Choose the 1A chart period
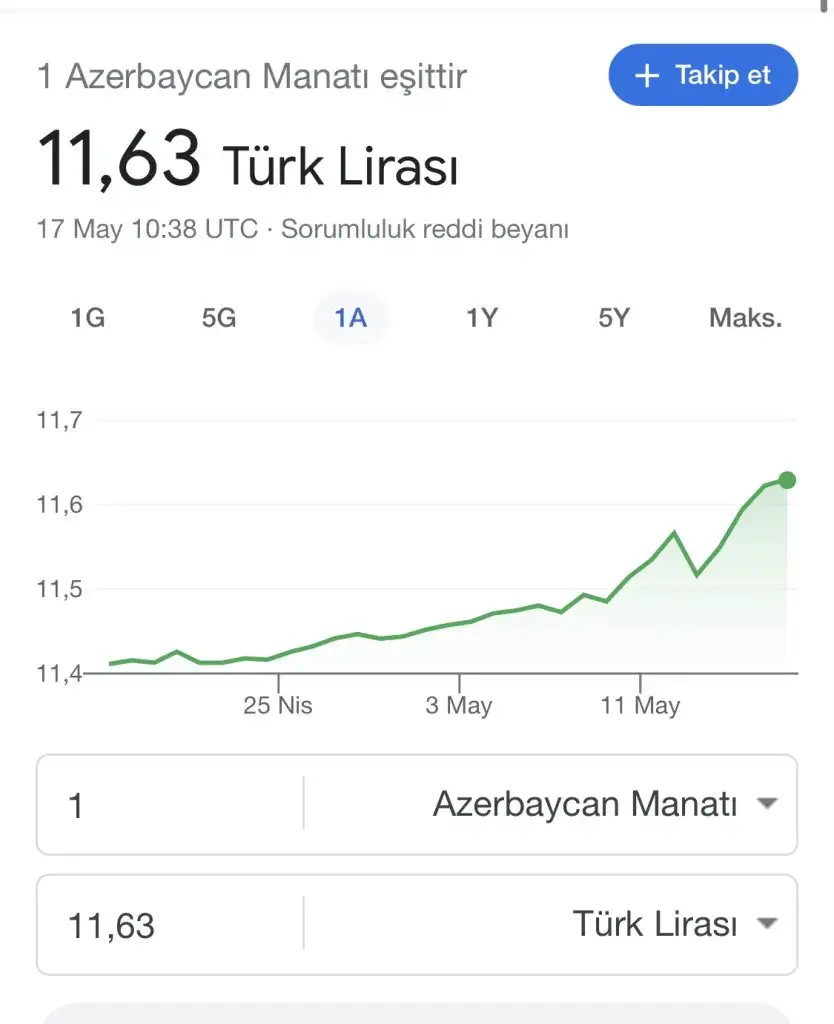 coord(351,318)
